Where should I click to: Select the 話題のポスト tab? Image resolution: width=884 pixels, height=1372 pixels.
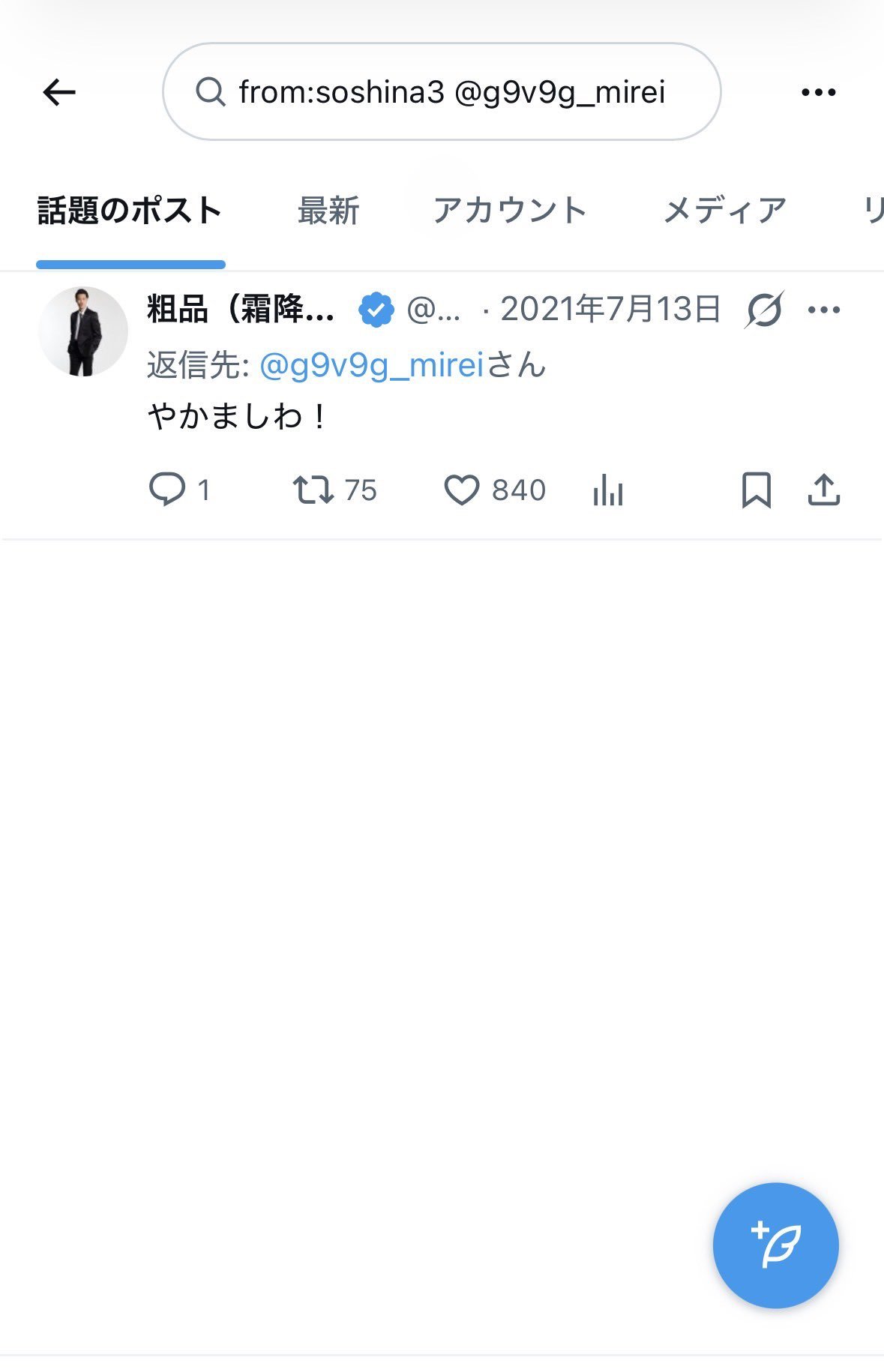[130, 211]
